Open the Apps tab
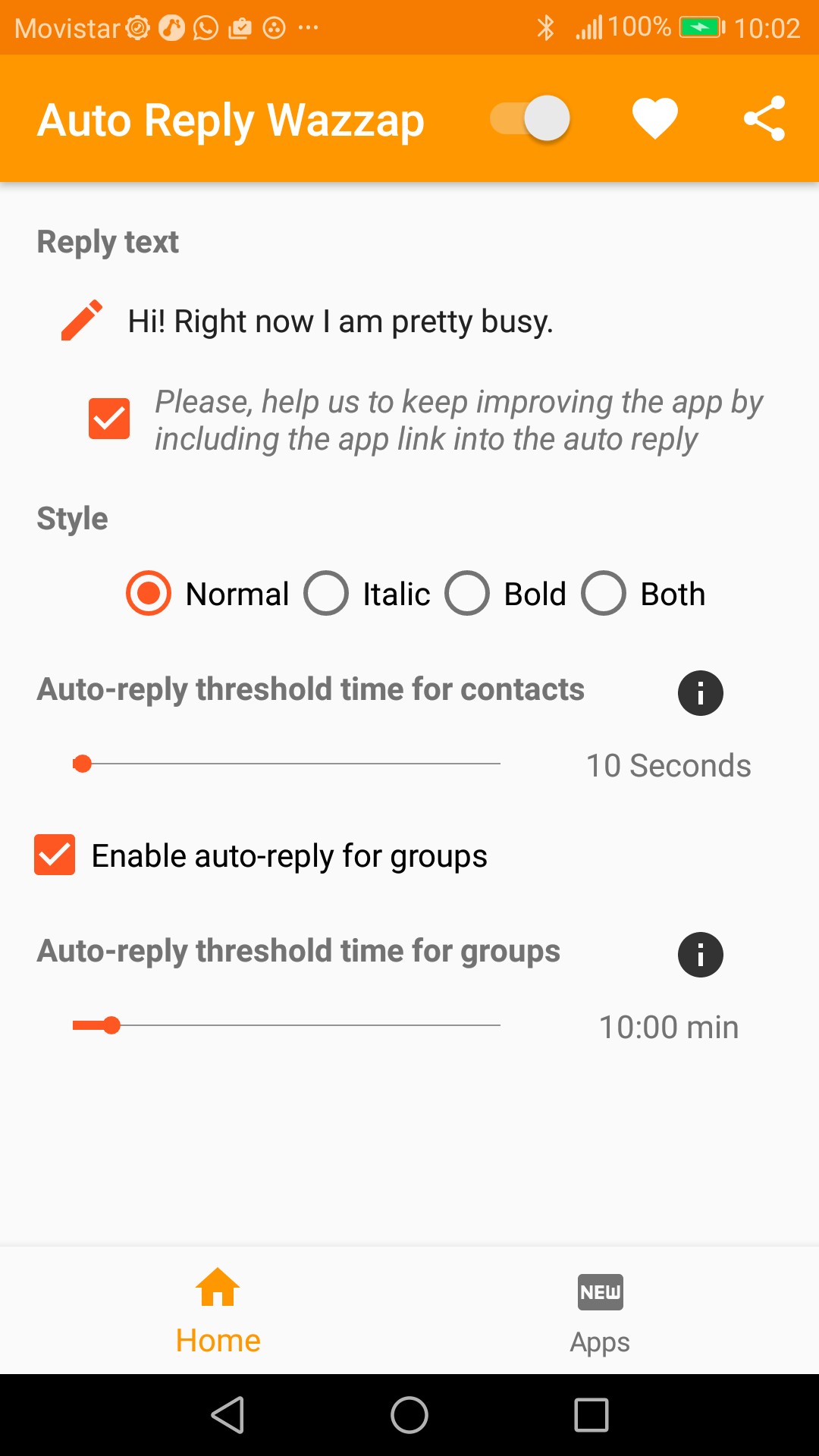The image size is (819, 1456). click(x=600, y=1310)
